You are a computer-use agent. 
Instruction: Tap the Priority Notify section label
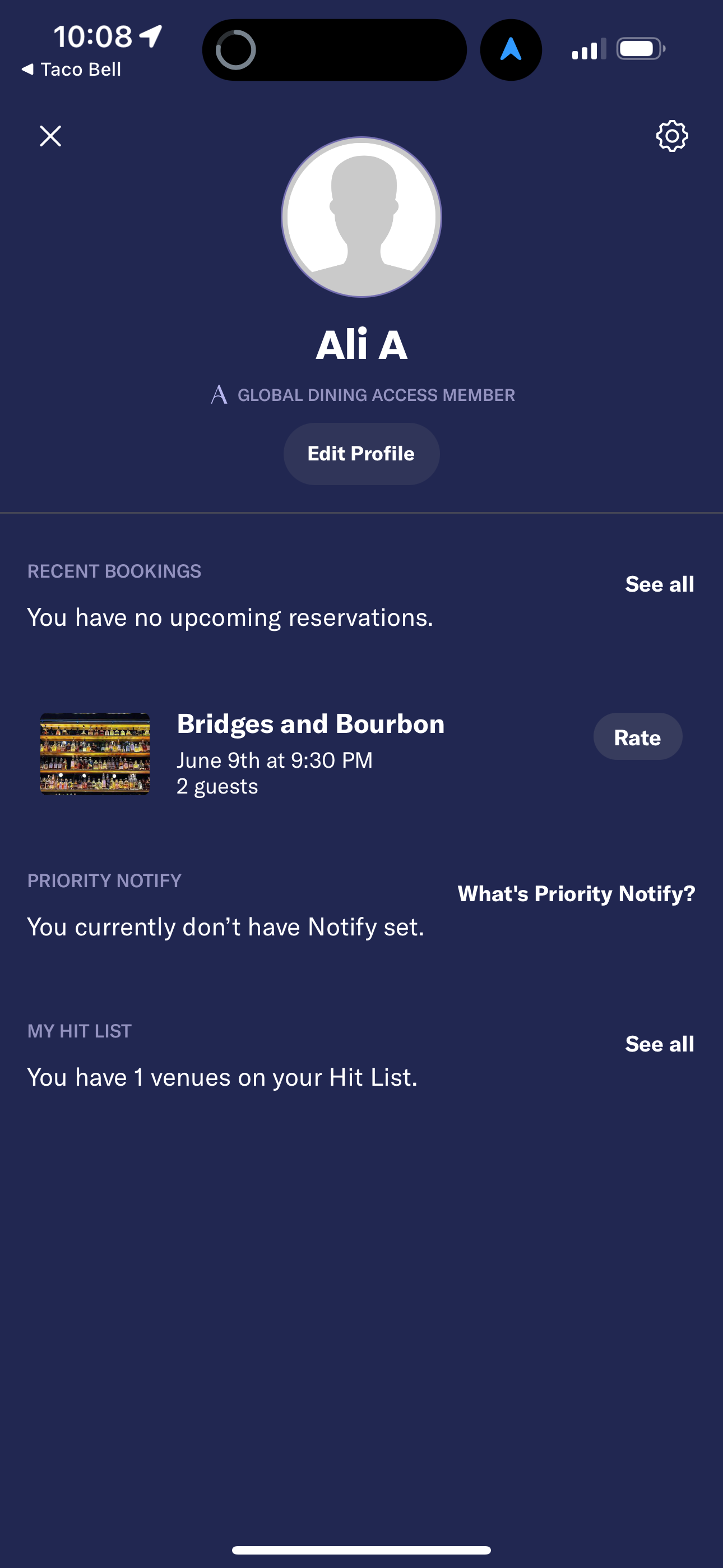(x=104, y=880)
